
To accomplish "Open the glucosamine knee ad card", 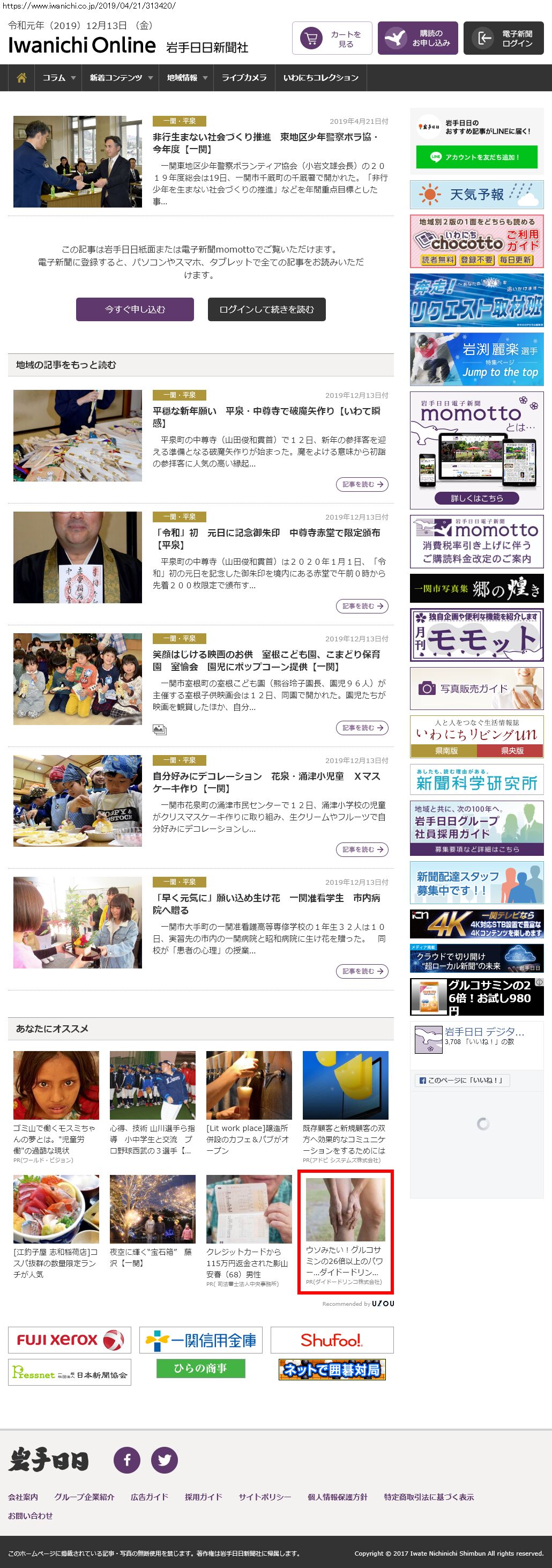I will 345,1231.
